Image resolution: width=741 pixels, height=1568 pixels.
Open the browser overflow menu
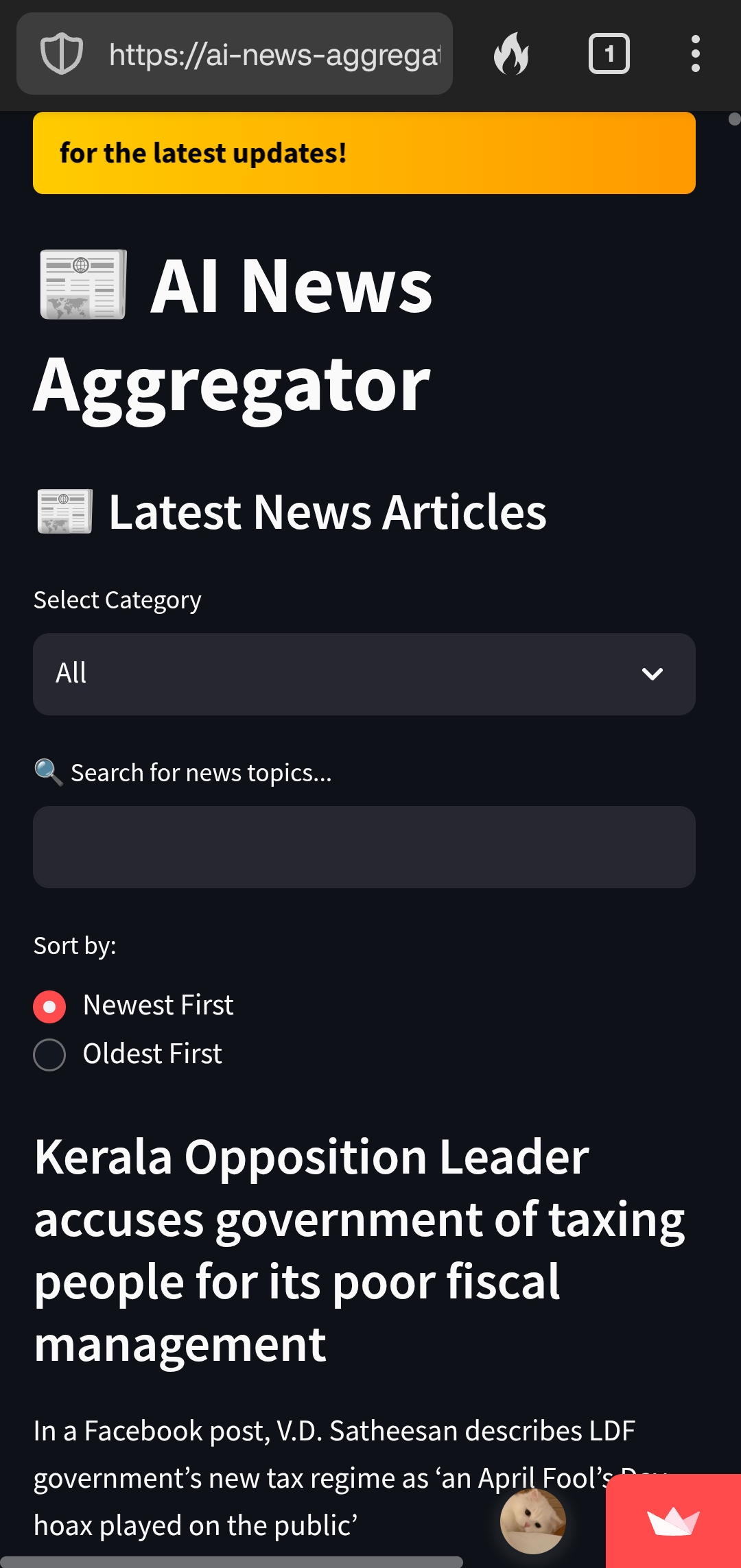[x=695, y=54]
